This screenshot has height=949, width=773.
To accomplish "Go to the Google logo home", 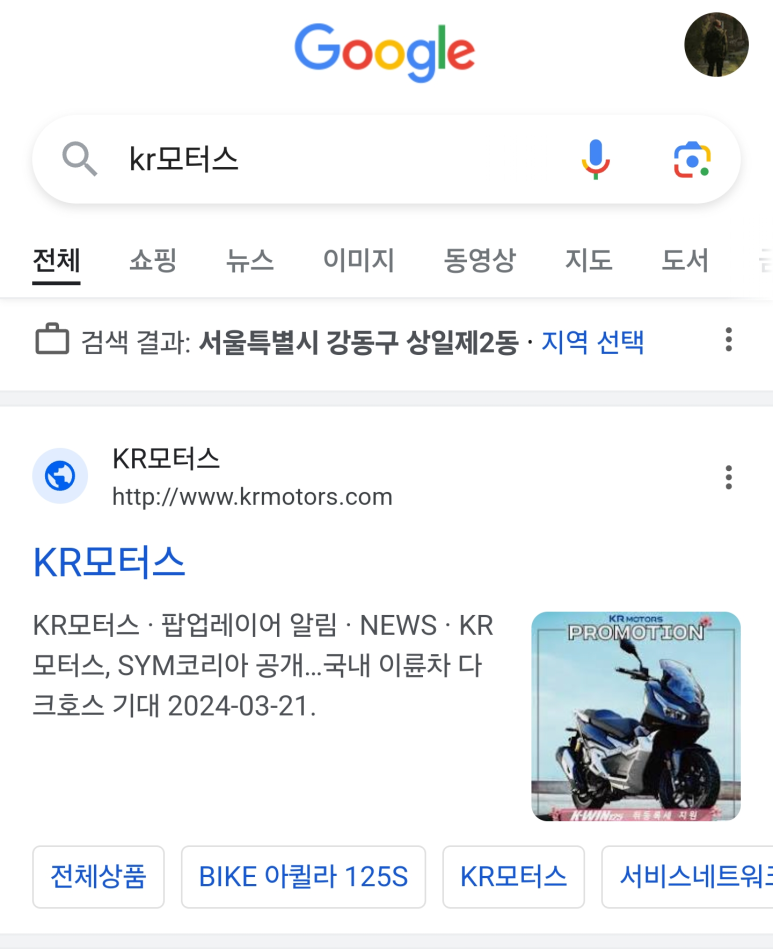I will [x=385, y=52].
